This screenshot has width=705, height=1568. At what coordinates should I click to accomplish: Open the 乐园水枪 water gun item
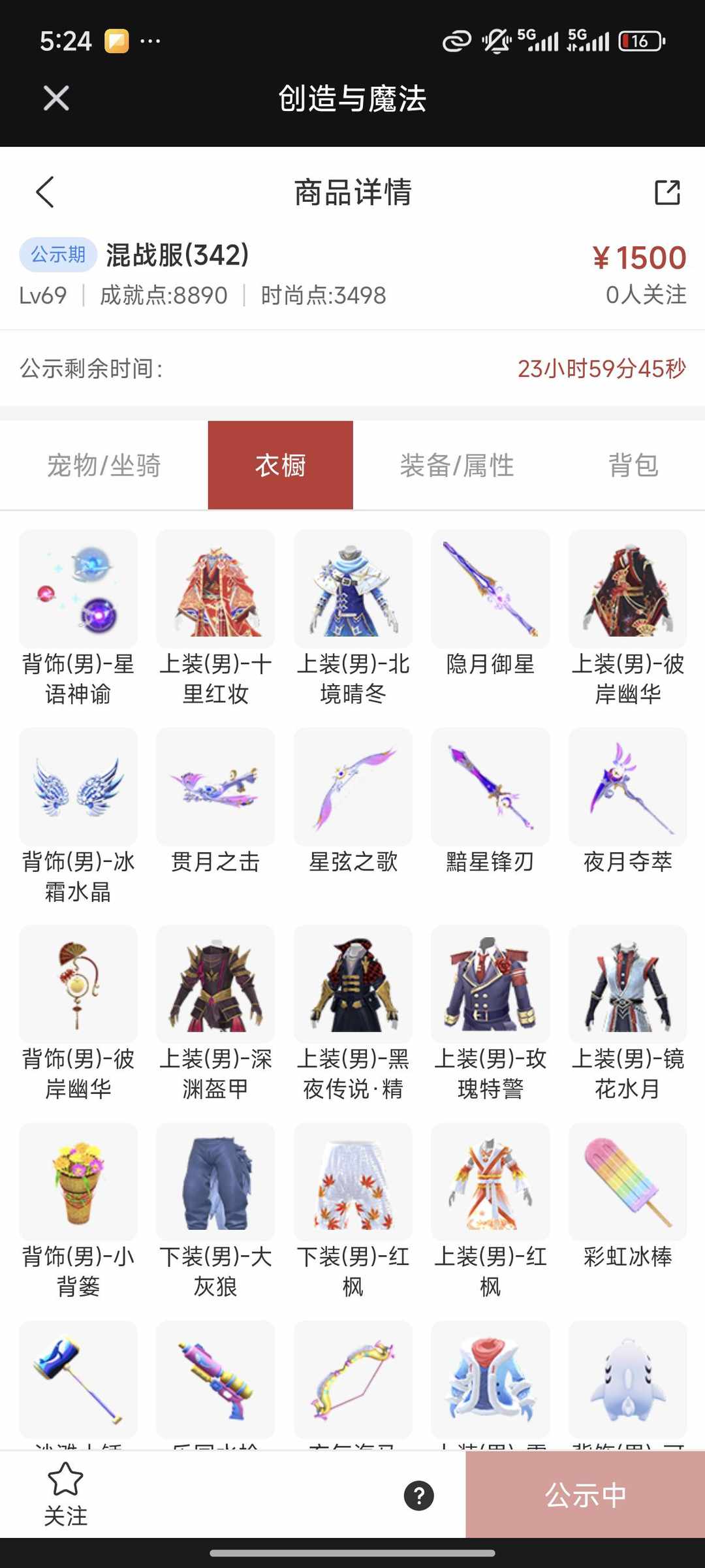click(x=215, y=1379)
